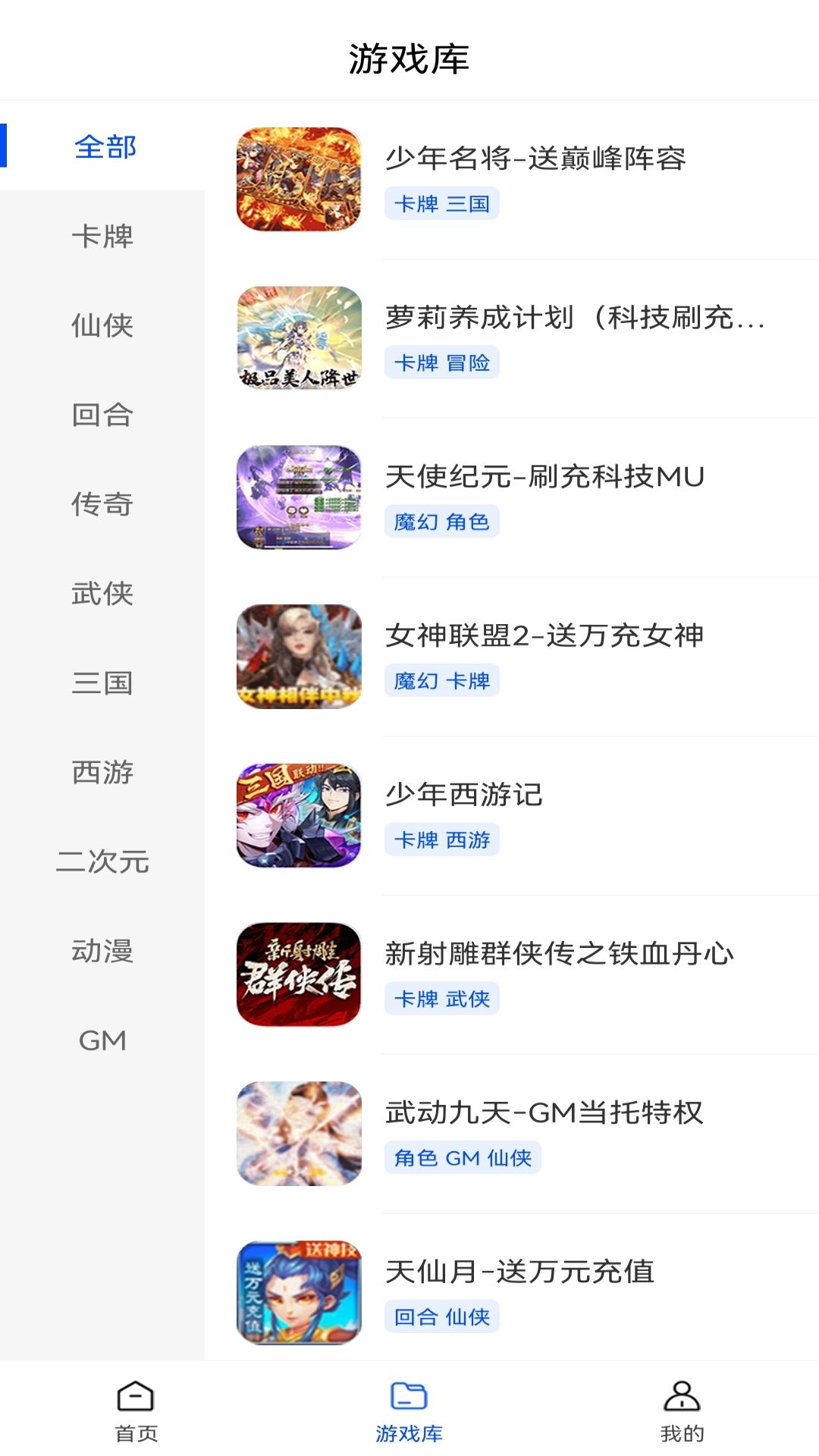Switch to the 仙侠 category
Viewport: 819px width, 1456px height.
102,325
